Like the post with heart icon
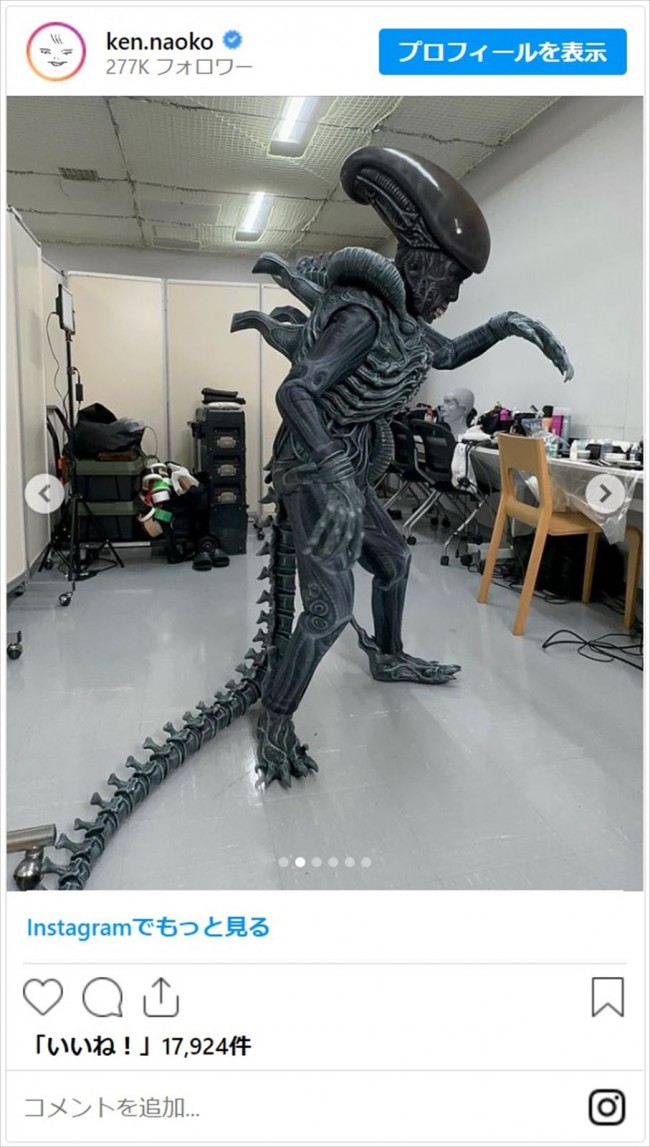Image resolution: width=650 pixels, height=1147 pixels. click(x=43, y=997)
